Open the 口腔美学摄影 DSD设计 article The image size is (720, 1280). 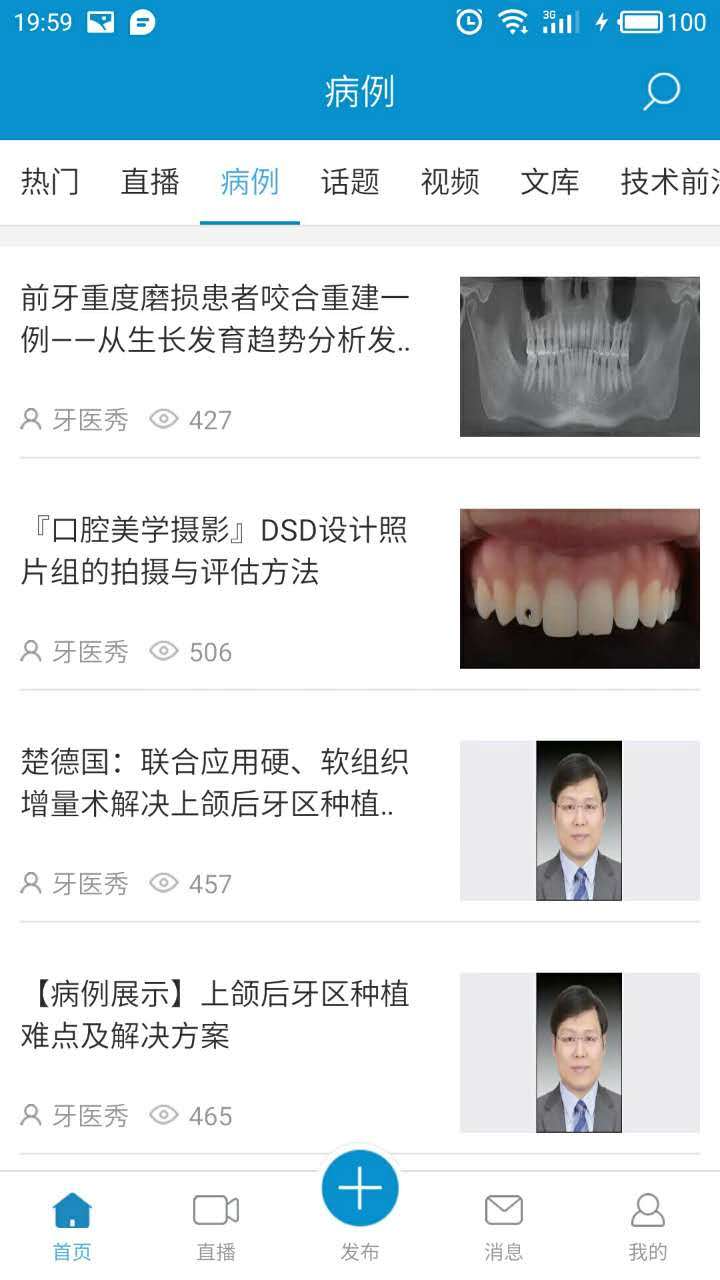pyautogui.click(x=214, y=551)
